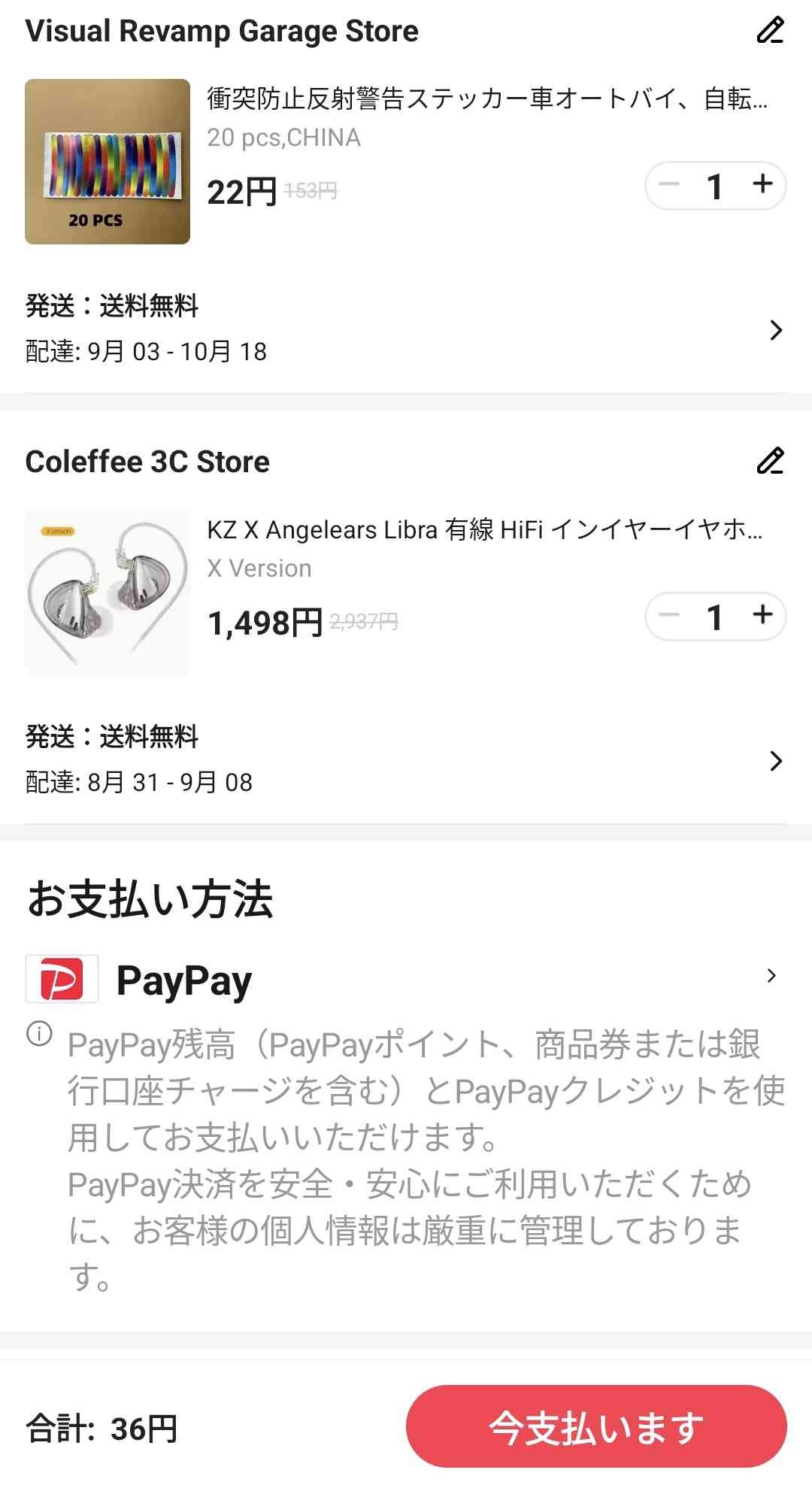Increase quantity of KZ X Angelears Libra earphones
The width and height of the screenshot is (812, 1500).
pos(762,615)
